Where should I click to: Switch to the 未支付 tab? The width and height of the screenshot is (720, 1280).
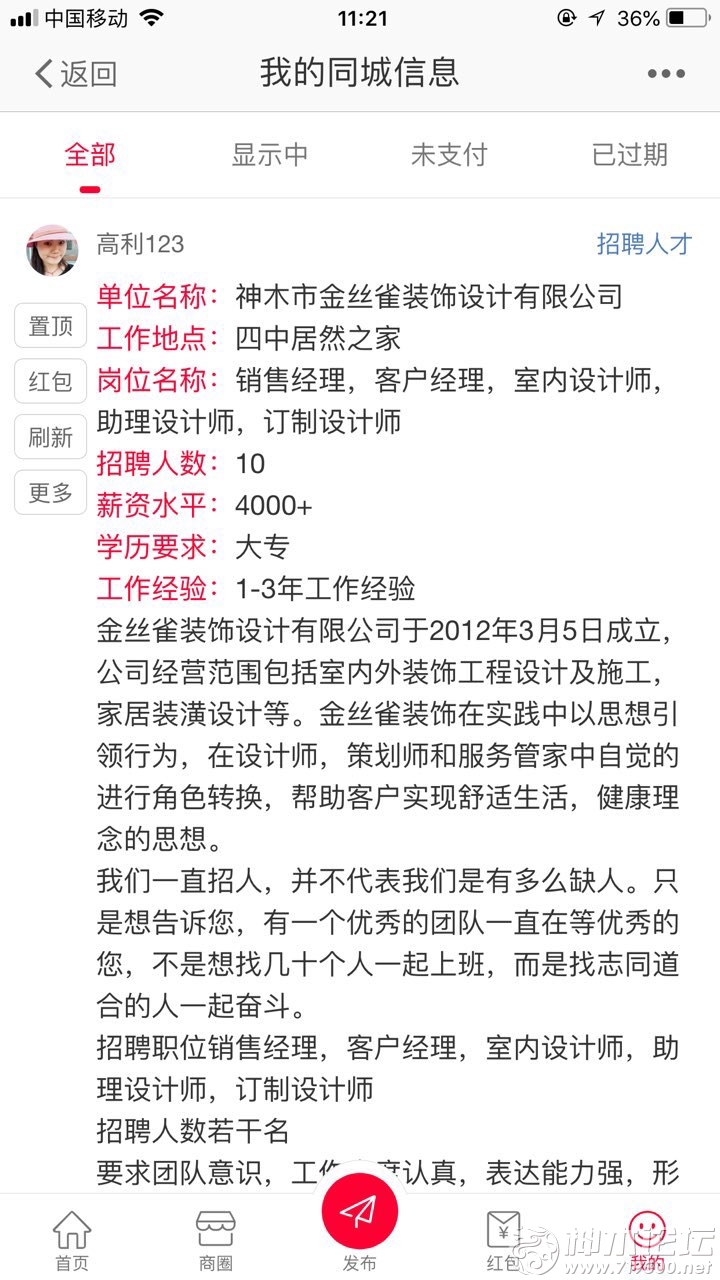pyautogui.click(x=449, y=155)
